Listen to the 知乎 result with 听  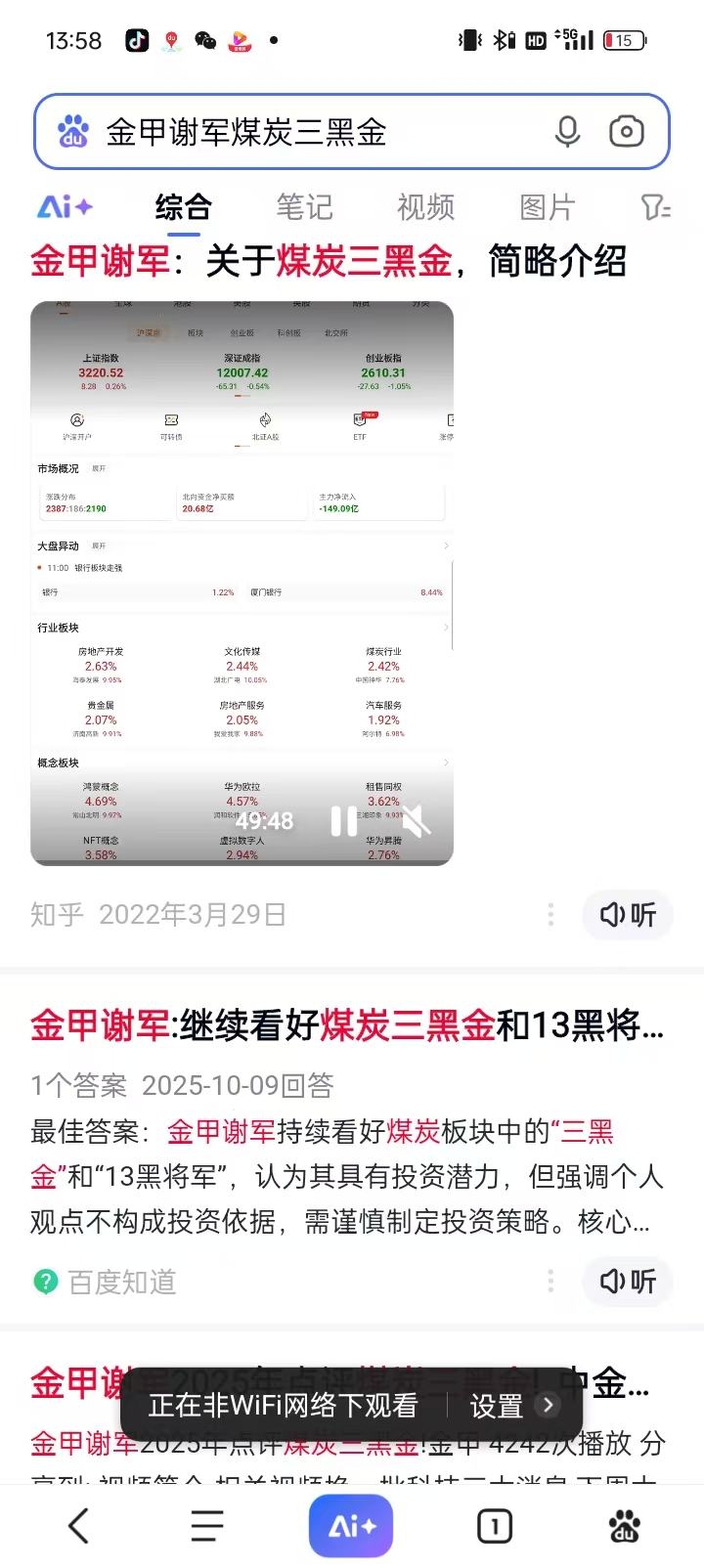point(628,915)
